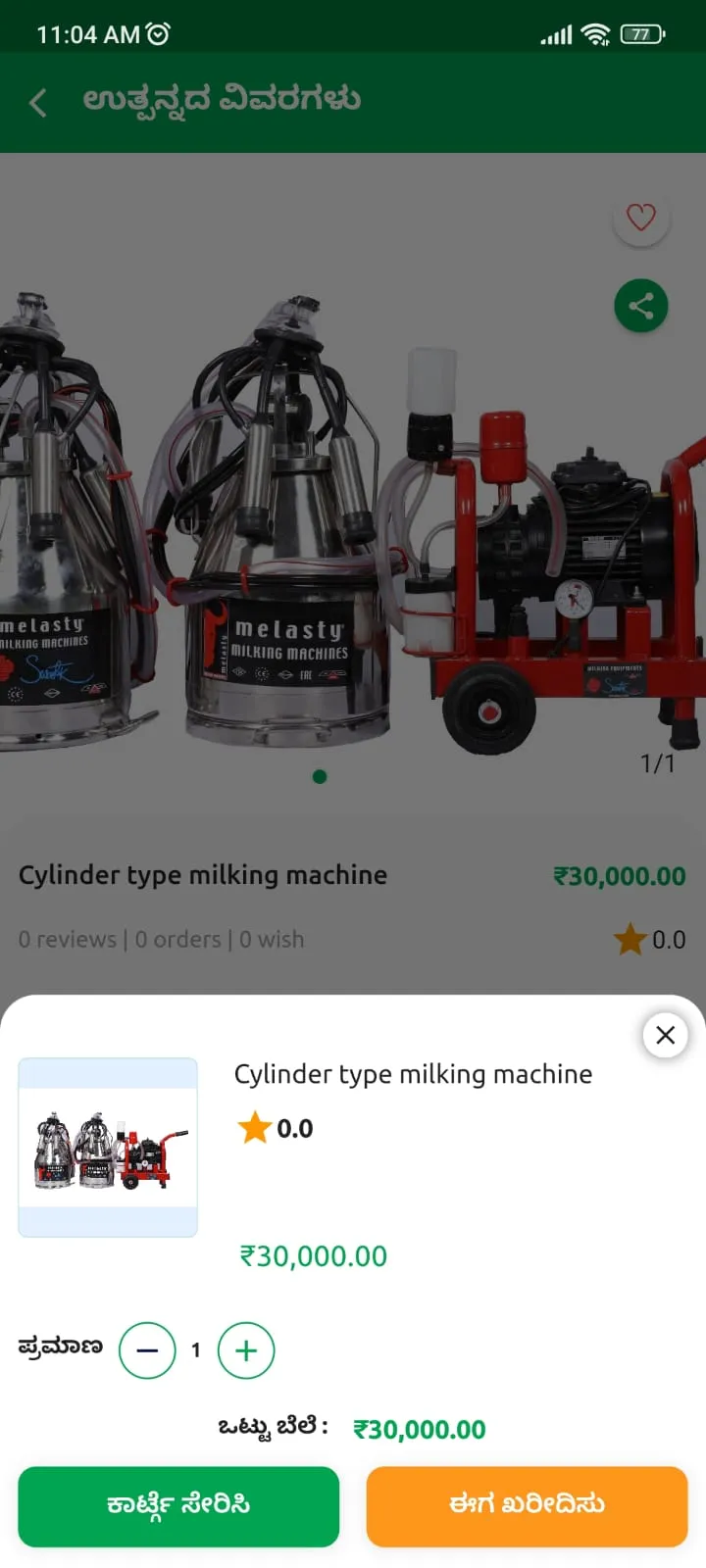Image resolution: width=706 pixels, height=1568 pixels.
Task: Tap the 0 orders text
Action: [x=179, y=939]
